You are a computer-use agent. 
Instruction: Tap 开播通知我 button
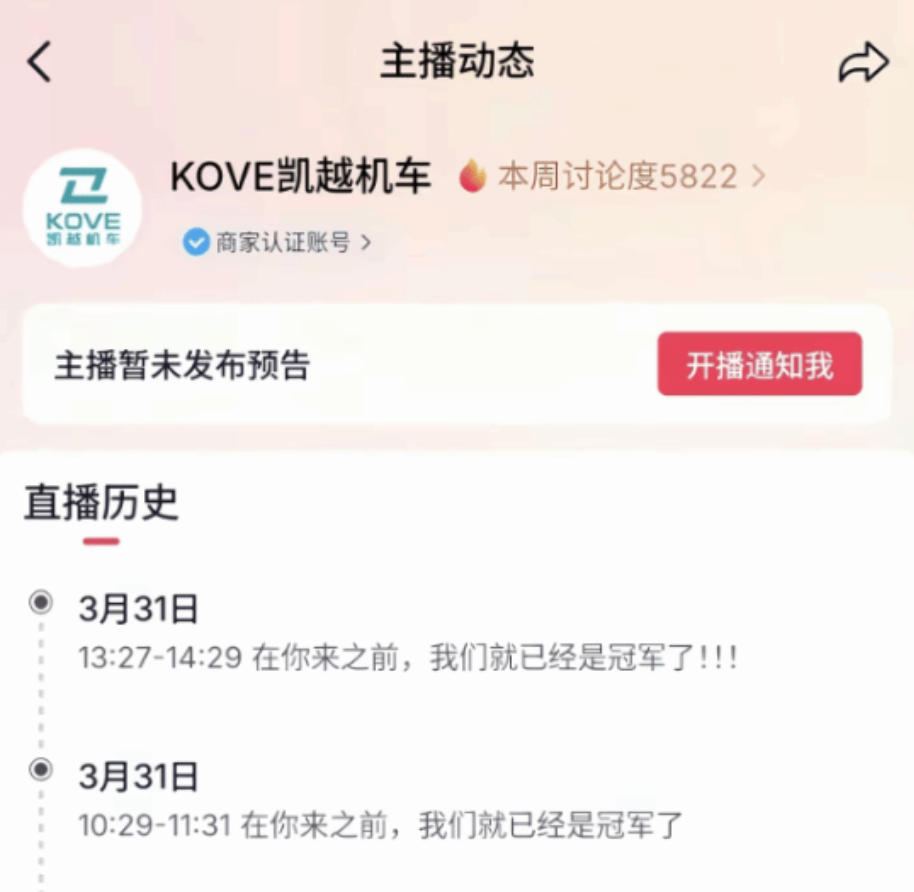tap(759, 364)
